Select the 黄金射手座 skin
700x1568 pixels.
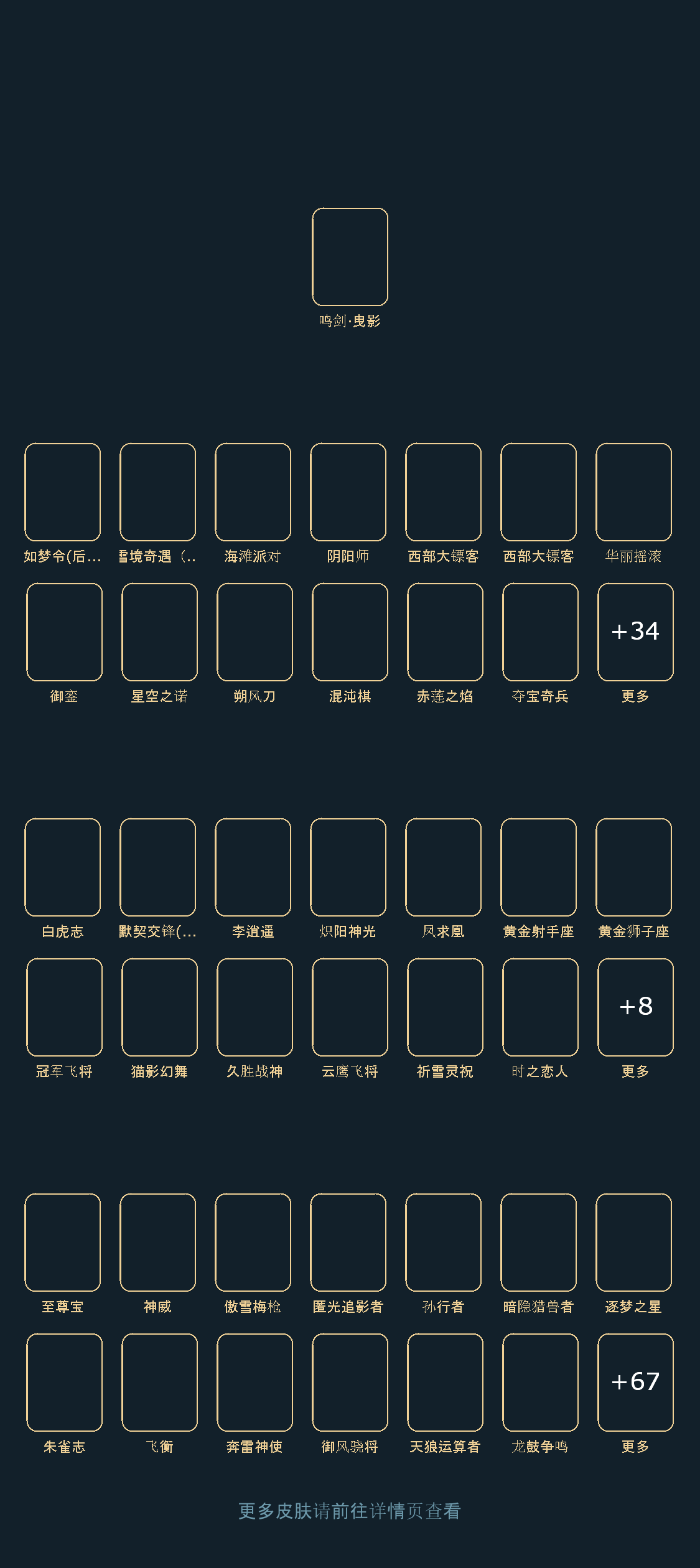point(538,867)
